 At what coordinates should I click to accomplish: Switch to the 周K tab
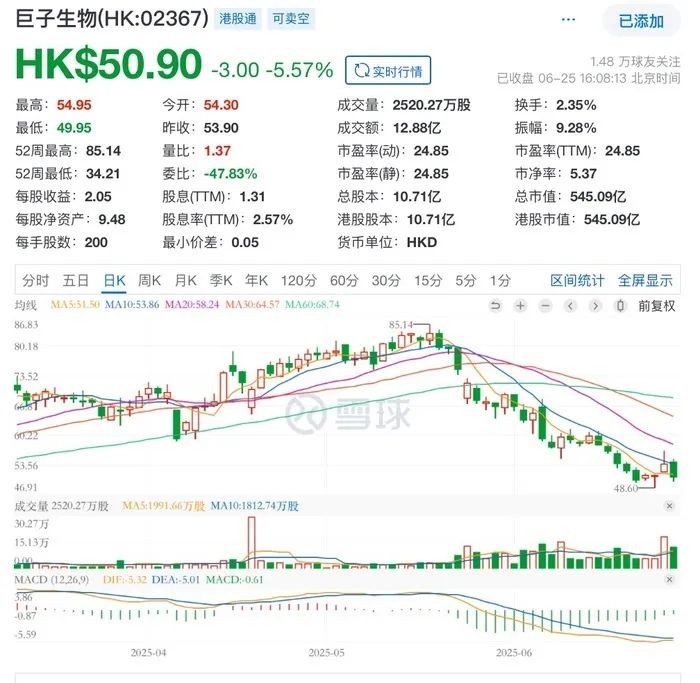(x=149, y=280)
